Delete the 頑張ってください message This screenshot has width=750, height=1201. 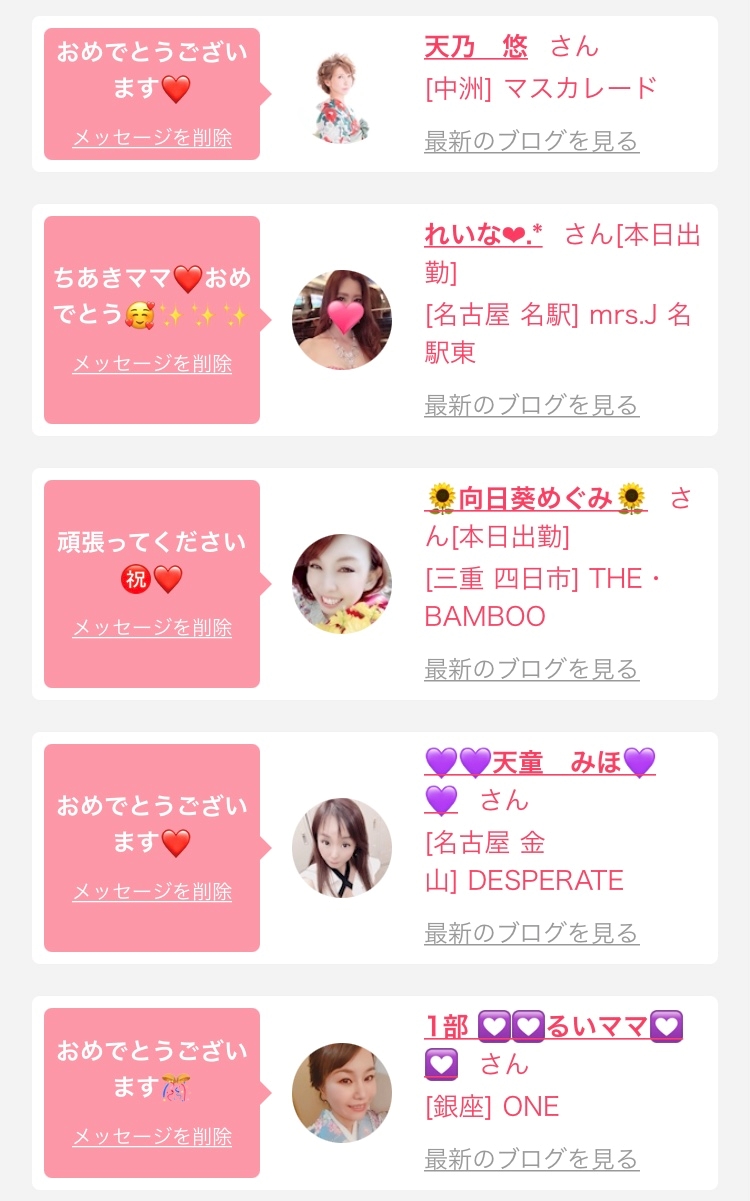[152, 628]
